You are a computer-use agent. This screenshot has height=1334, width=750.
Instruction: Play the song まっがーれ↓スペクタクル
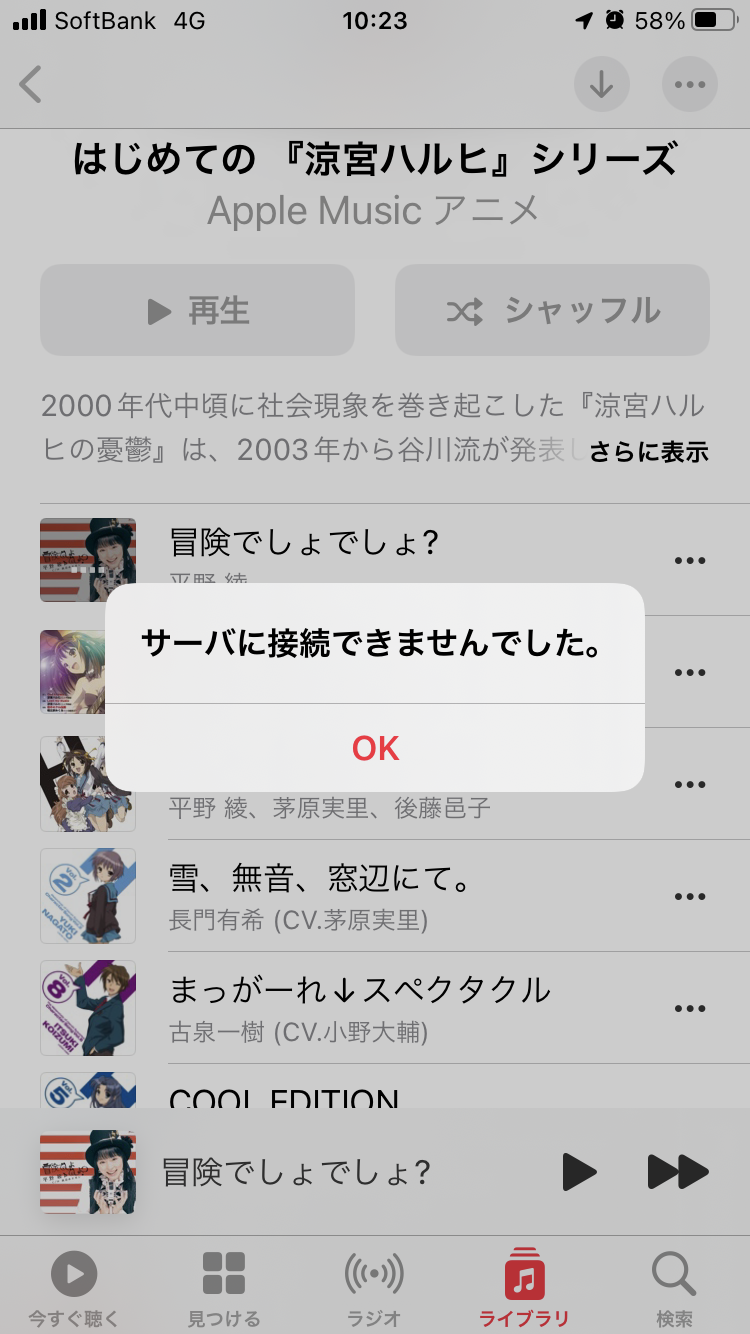360,1006
